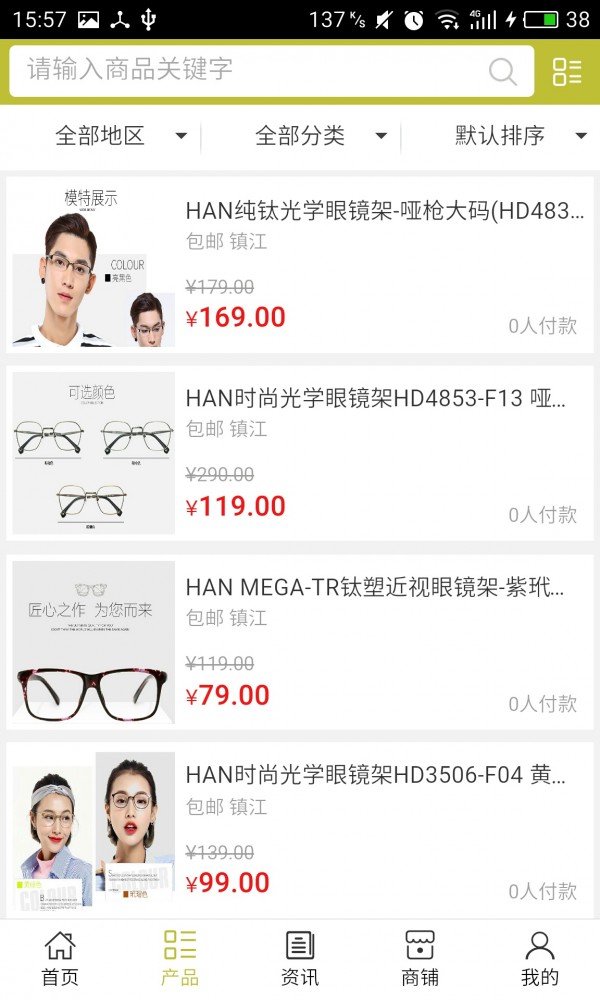The height and width of the screenshot is (1000, 600).
Task: Switch to the 资讯 news tab
Action: coord(300,958)
